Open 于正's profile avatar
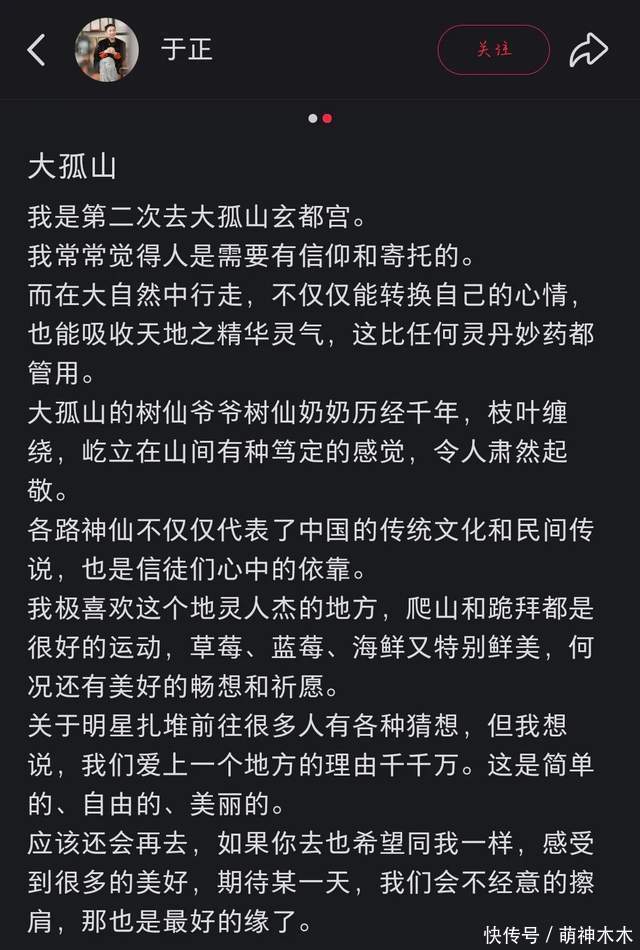 click(x=107, y=50)
